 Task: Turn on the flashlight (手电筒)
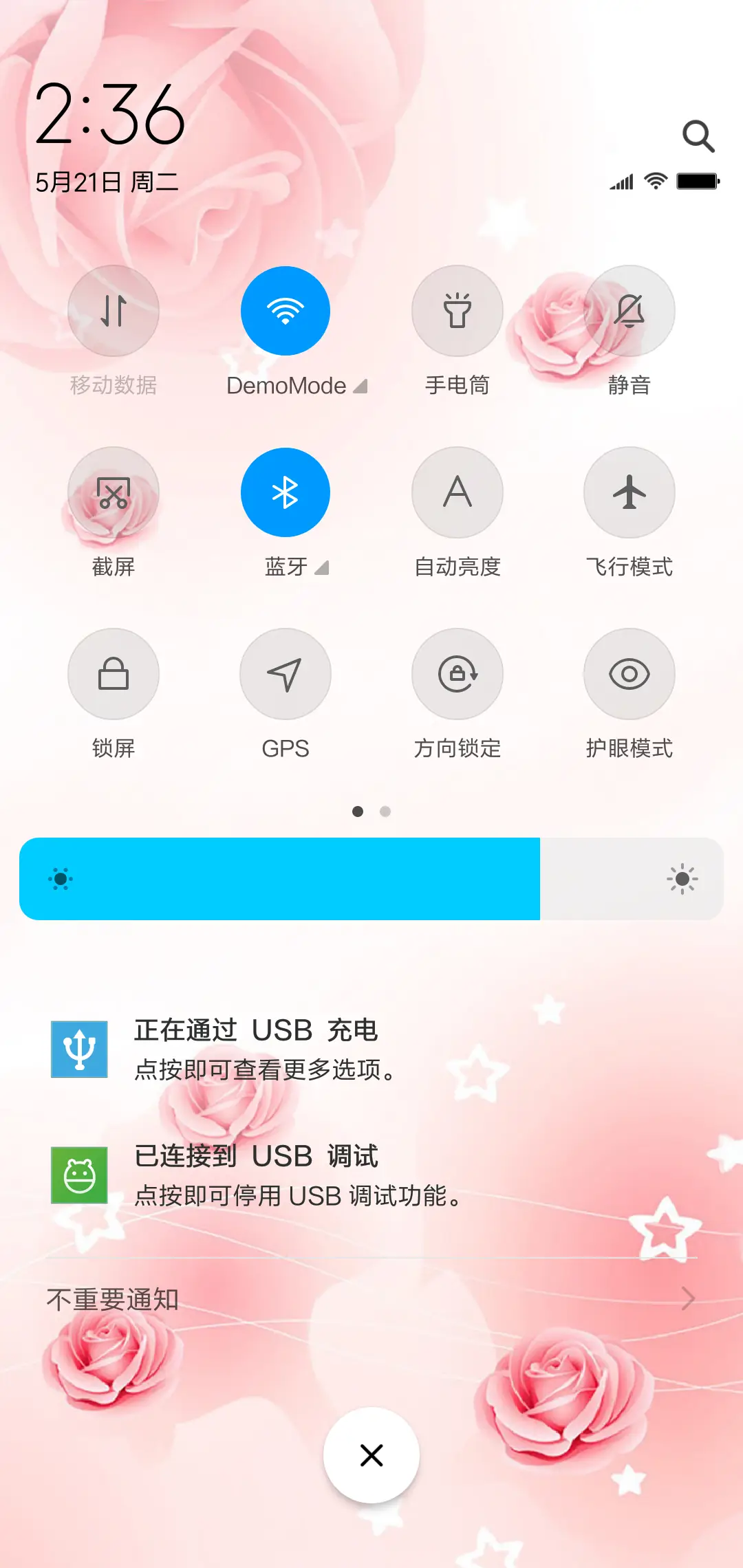[457, 311]
